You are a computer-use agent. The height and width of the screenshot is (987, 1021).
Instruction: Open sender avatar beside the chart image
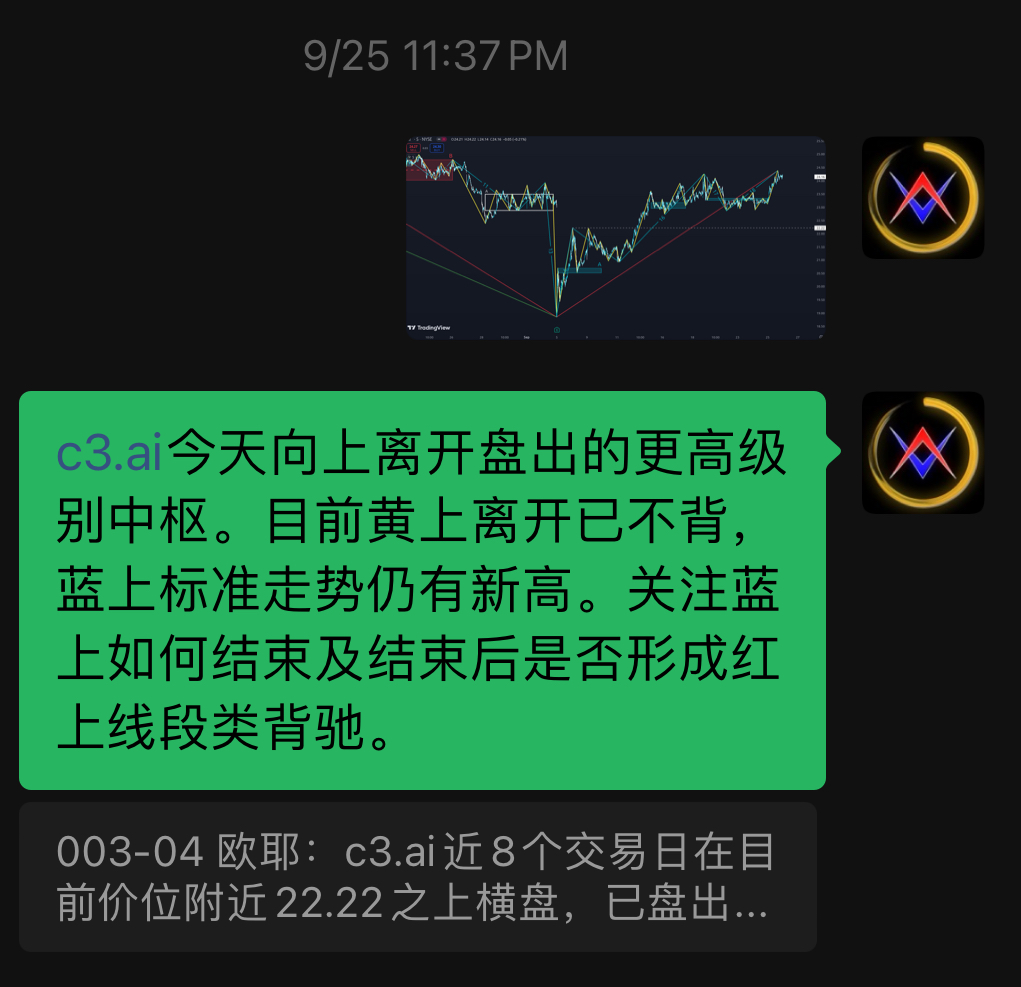coord(923,197)
